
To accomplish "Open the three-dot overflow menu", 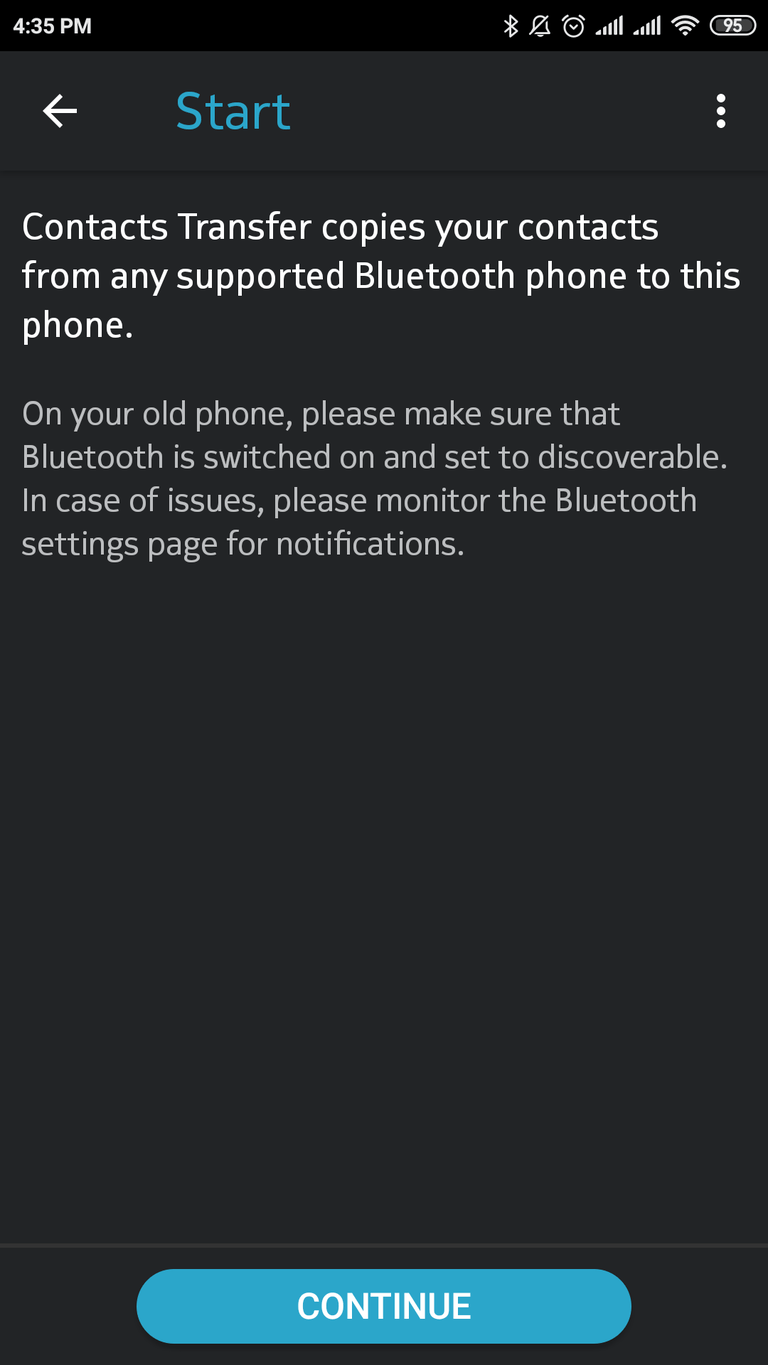I will [x=720, y=111].
